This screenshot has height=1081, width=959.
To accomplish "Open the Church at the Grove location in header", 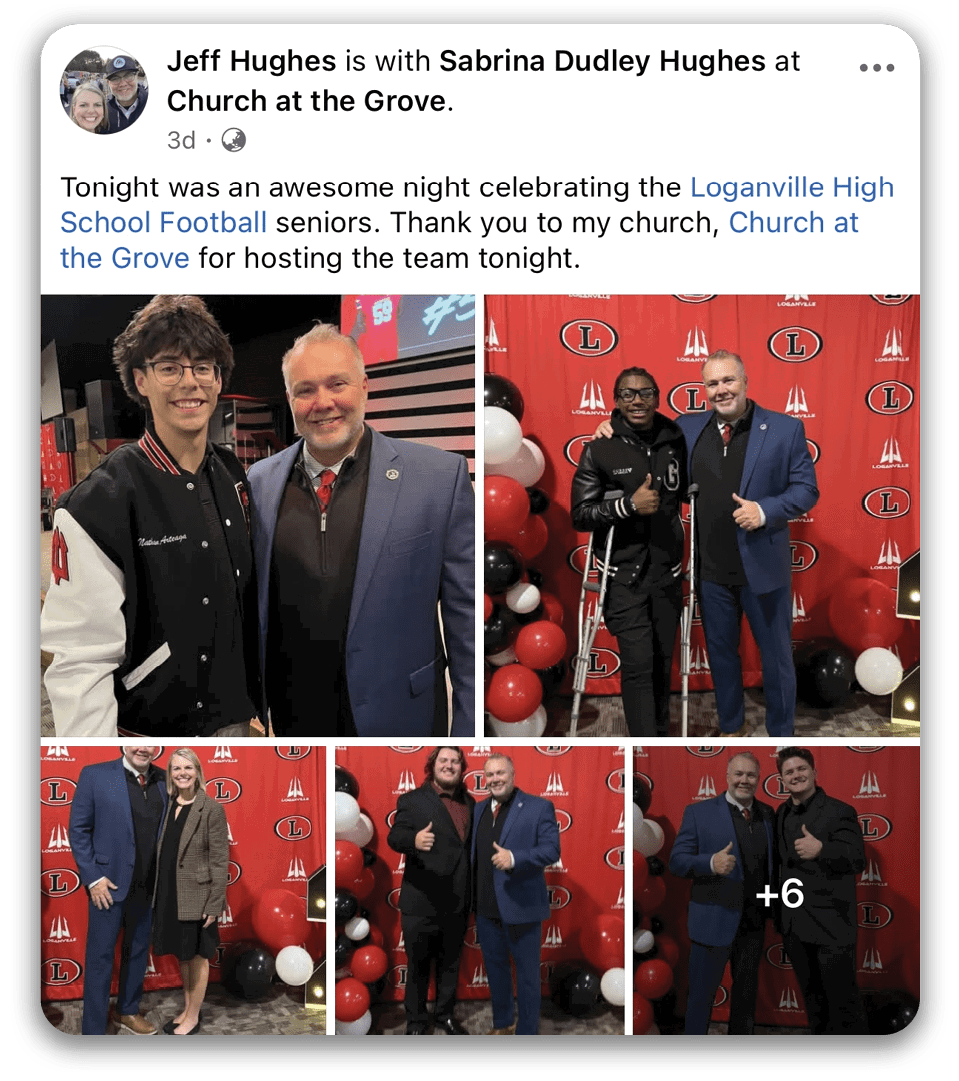I will (x=306, y=101).
